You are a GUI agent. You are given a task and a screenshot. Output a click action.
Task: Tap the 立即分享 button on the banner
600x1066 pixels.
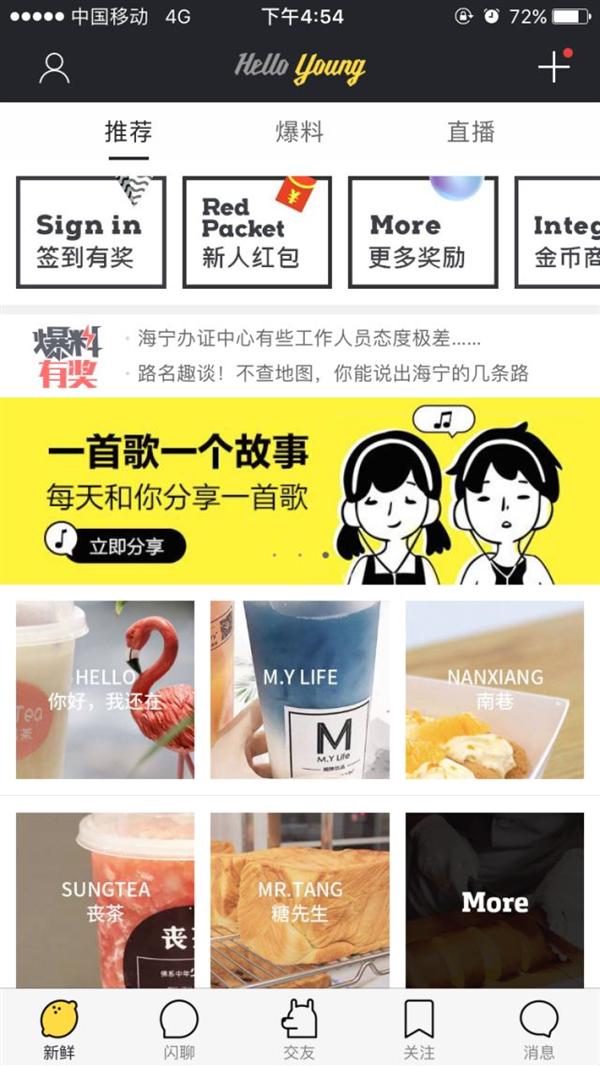point(116,545)
